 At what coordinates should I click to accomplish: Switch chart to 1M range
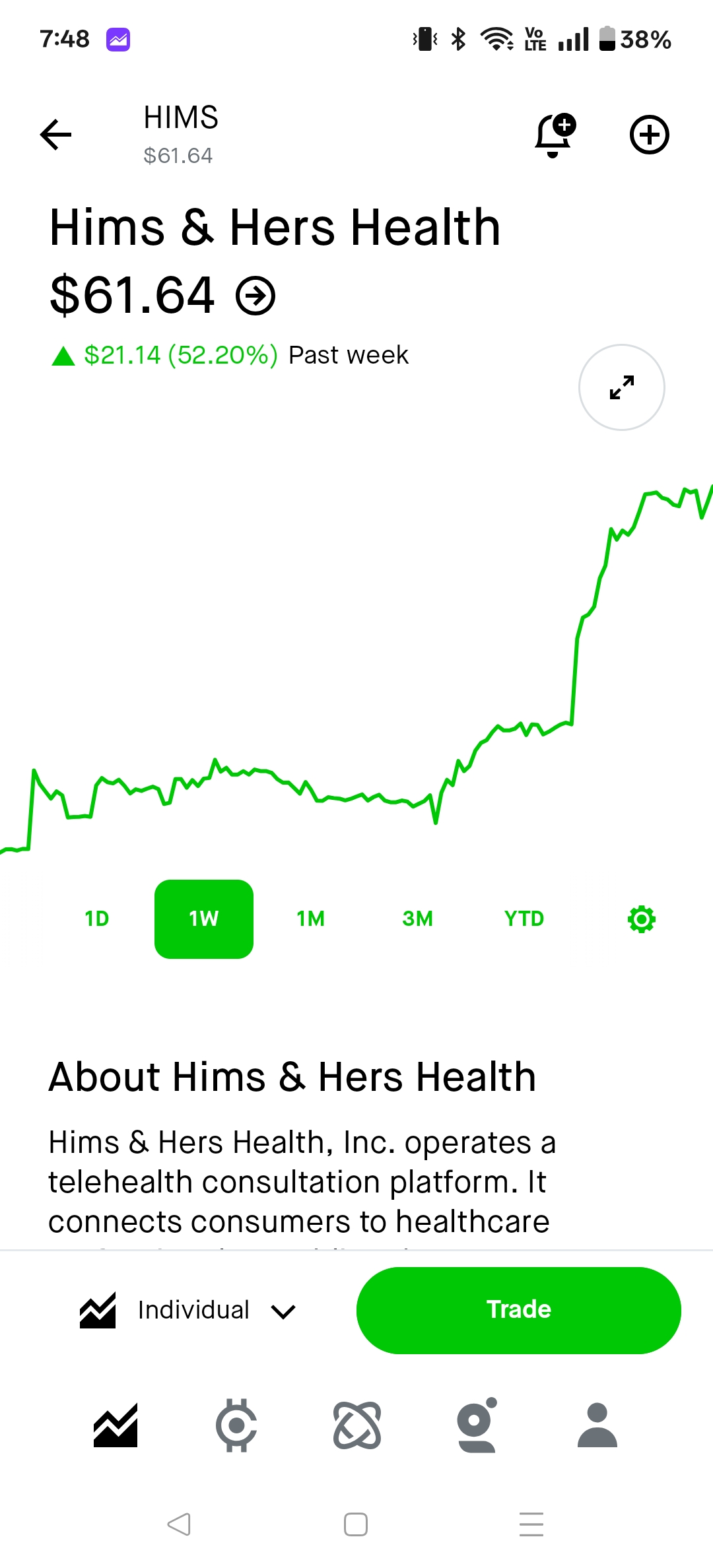tap(310, 919)
